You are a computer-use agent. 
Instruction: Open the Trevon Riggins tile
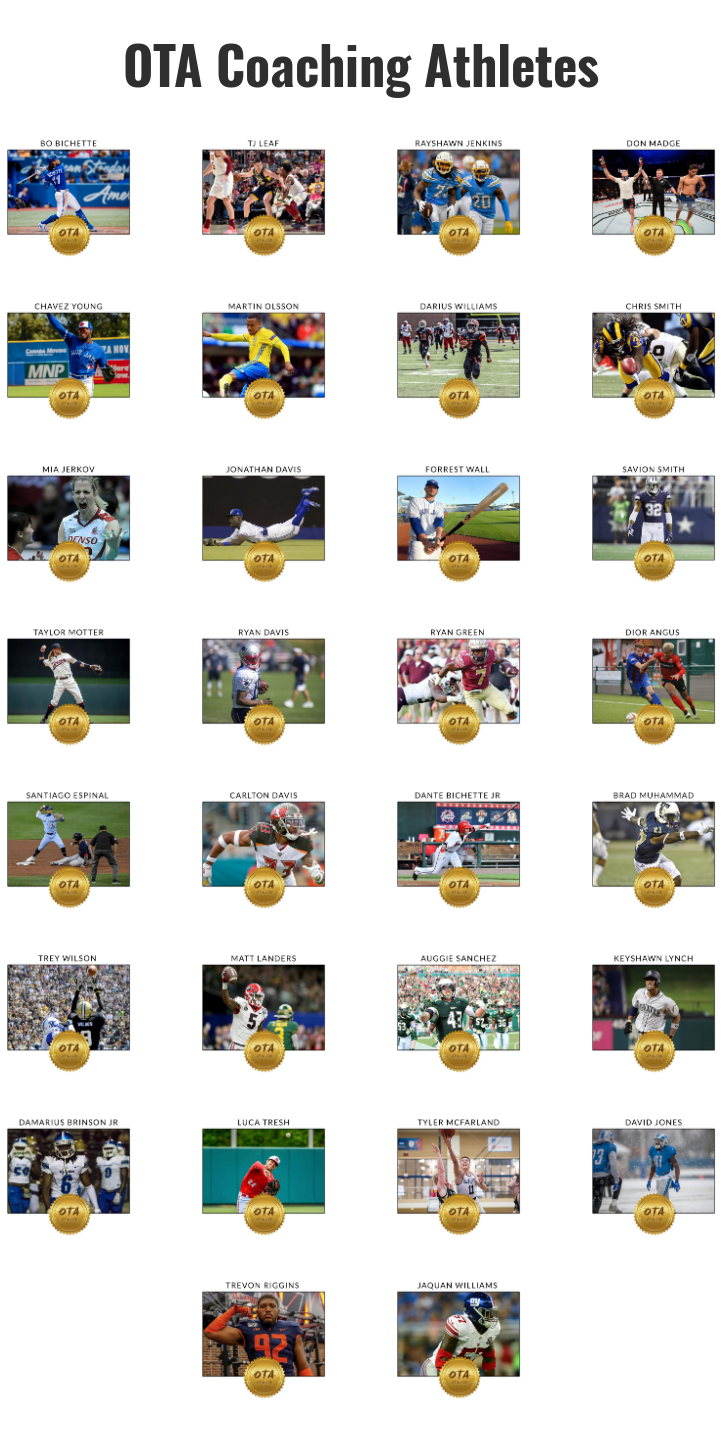[263, 1333]
